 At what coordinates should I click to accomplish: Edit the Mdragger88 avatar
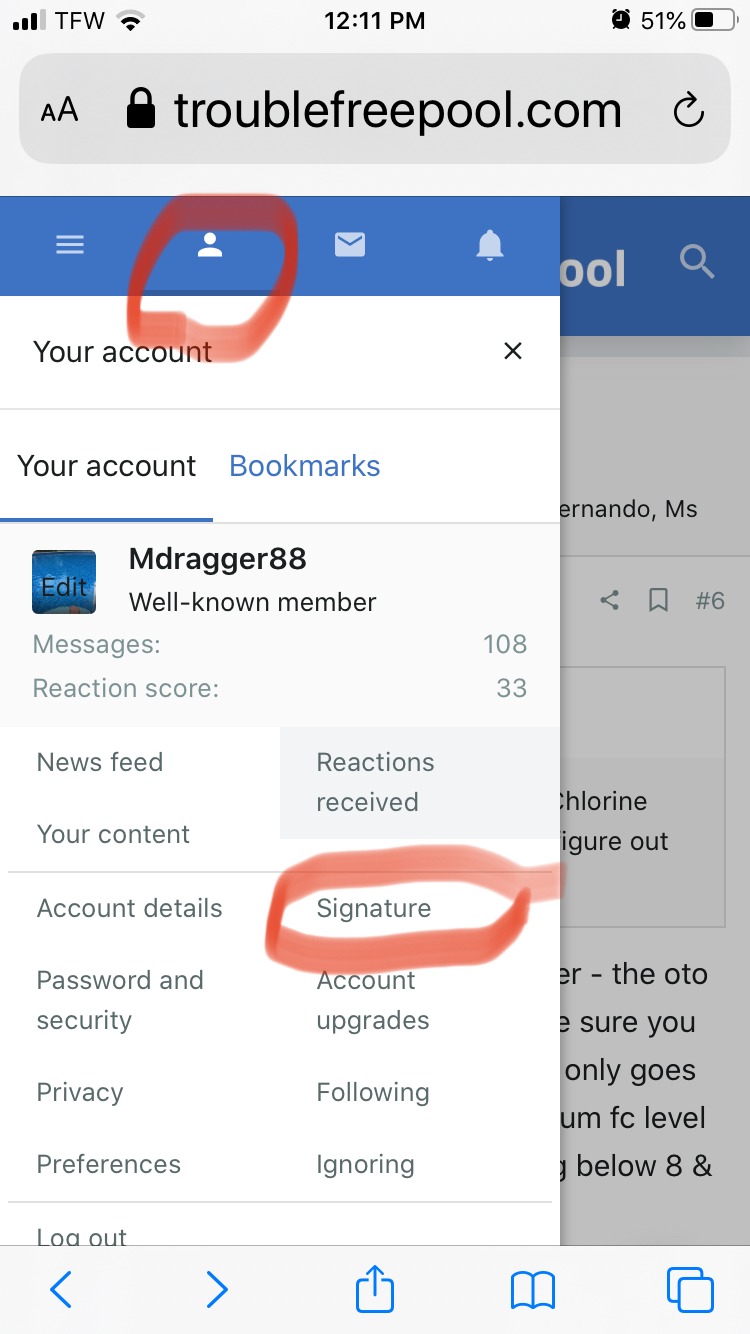[x=64, y=582]
